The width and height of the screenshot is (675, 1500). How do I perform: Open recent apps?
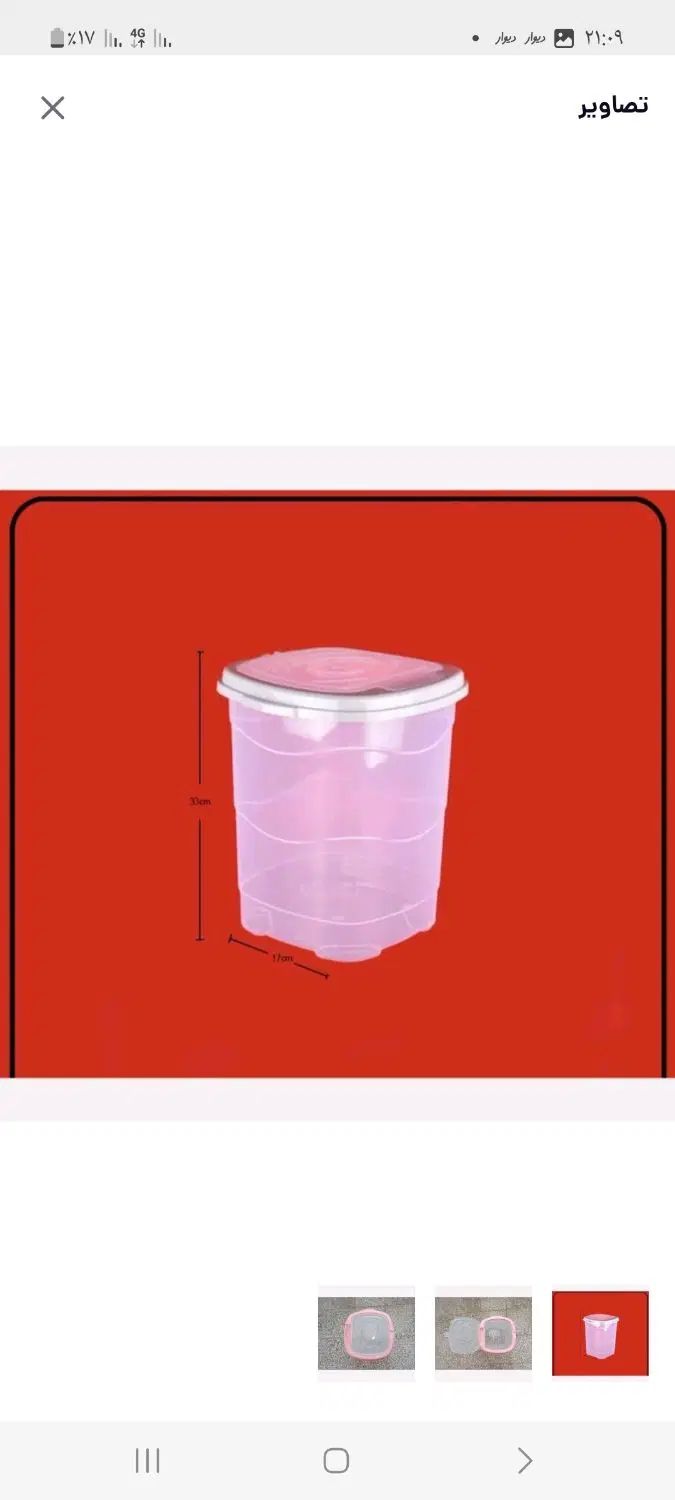click(x=147, y=1461)
